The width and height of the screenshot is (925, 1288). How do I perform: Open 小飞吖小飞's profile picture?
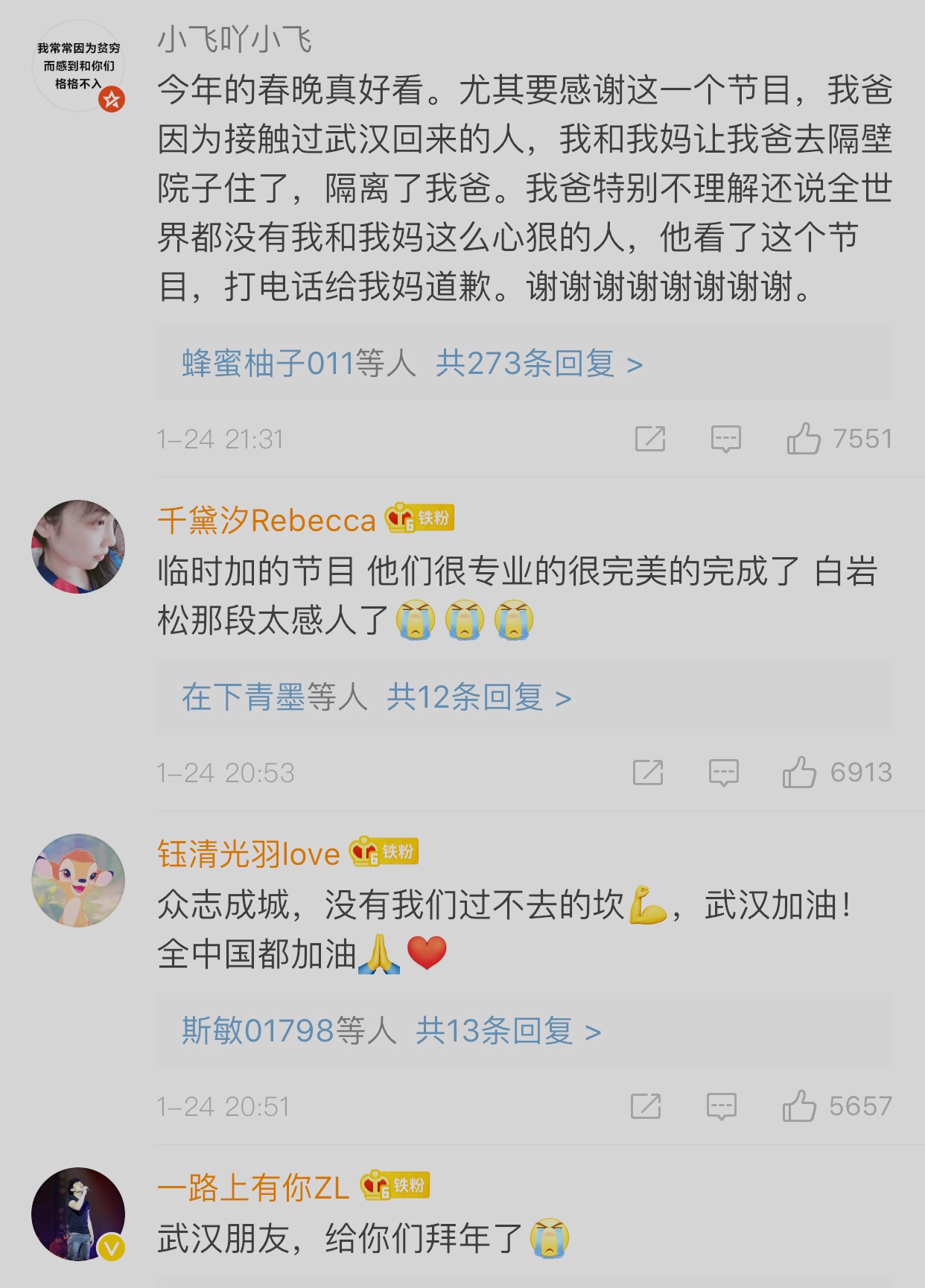(x=78, y=66)
